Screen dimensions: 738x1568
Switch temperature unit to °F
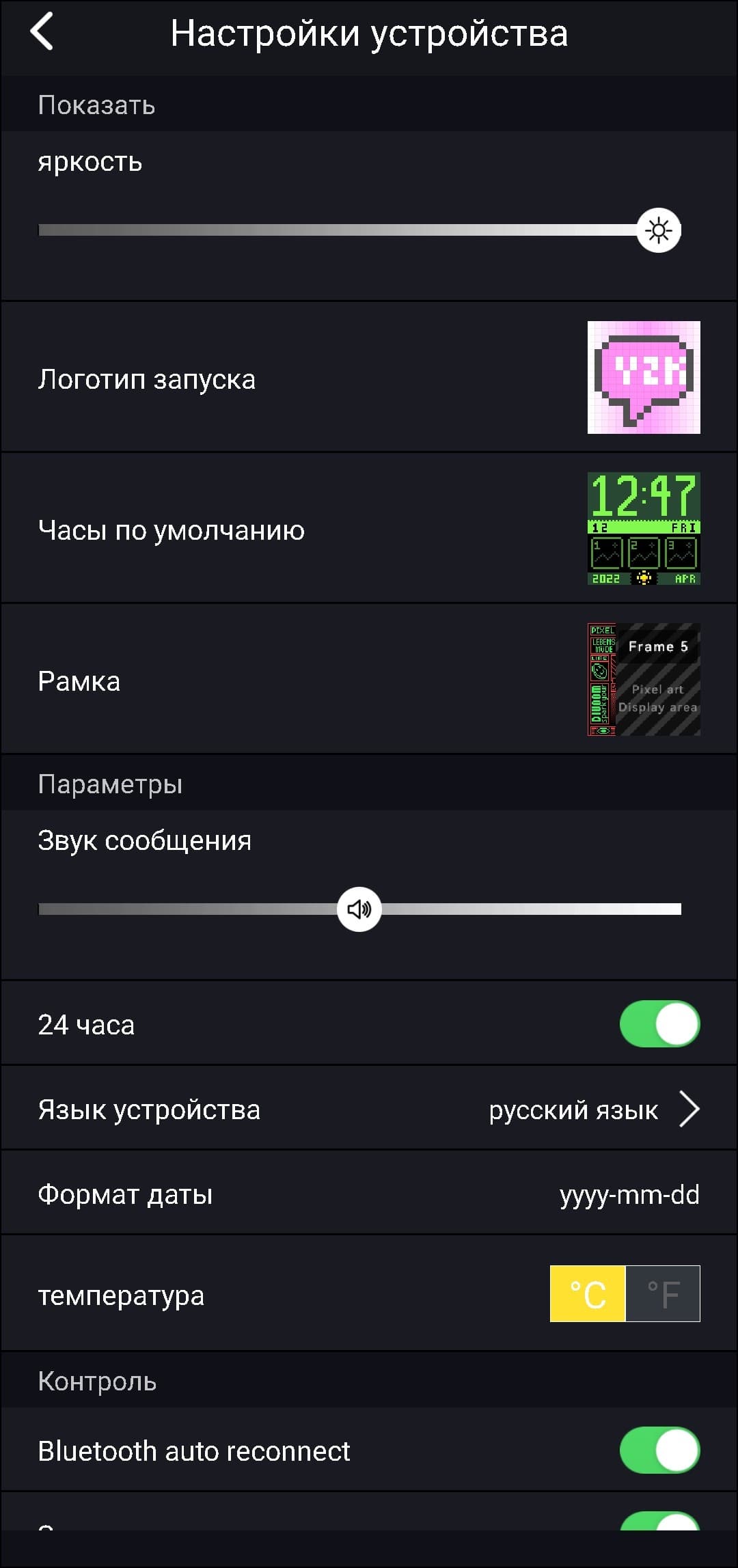(663, 1294)
